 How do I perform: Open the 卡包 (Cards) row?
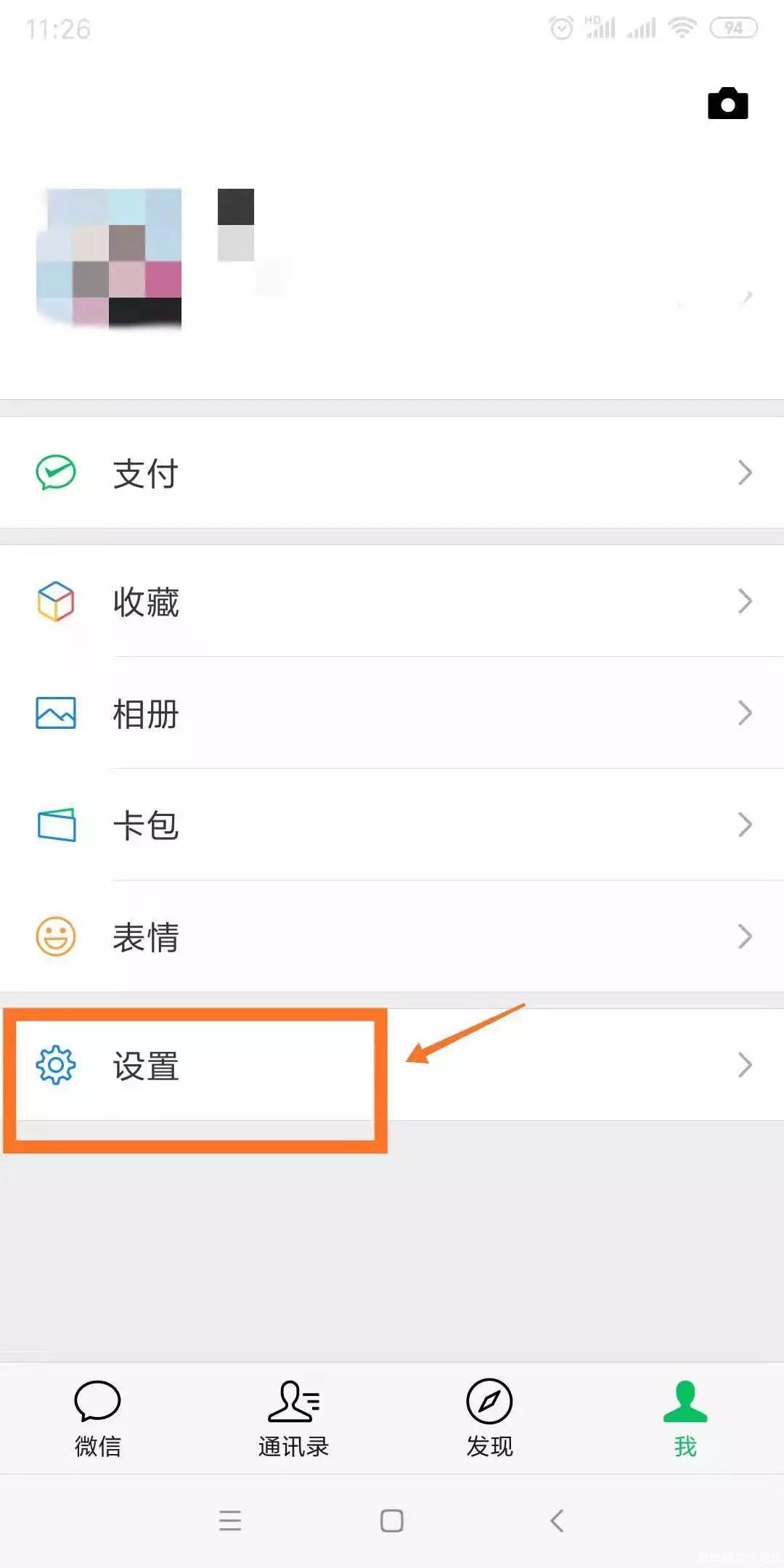[392, 825]
